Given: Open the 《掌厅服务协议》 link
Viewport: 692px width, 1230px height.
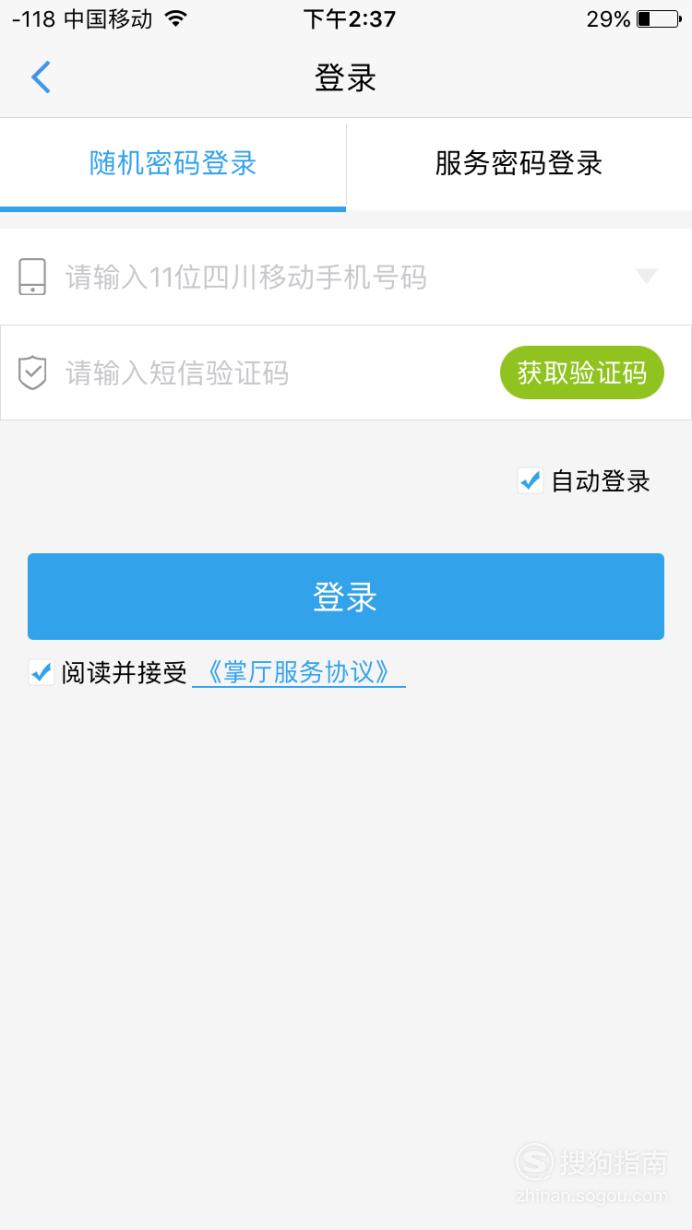Looking at the screenshot, I should click(299, 673).
